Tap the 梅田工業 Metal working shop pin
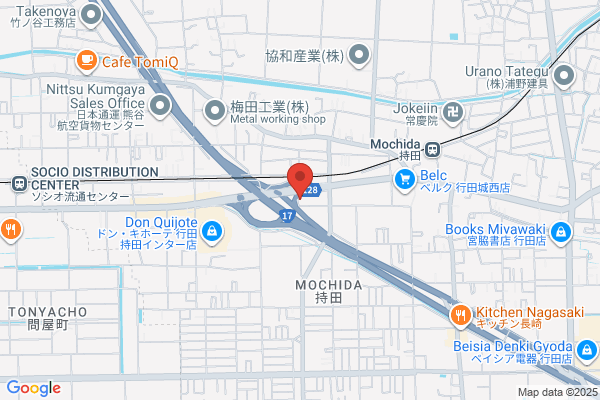The width and height of the screenshot is (600, 400). pyautogui.click(x=215, y=111)
